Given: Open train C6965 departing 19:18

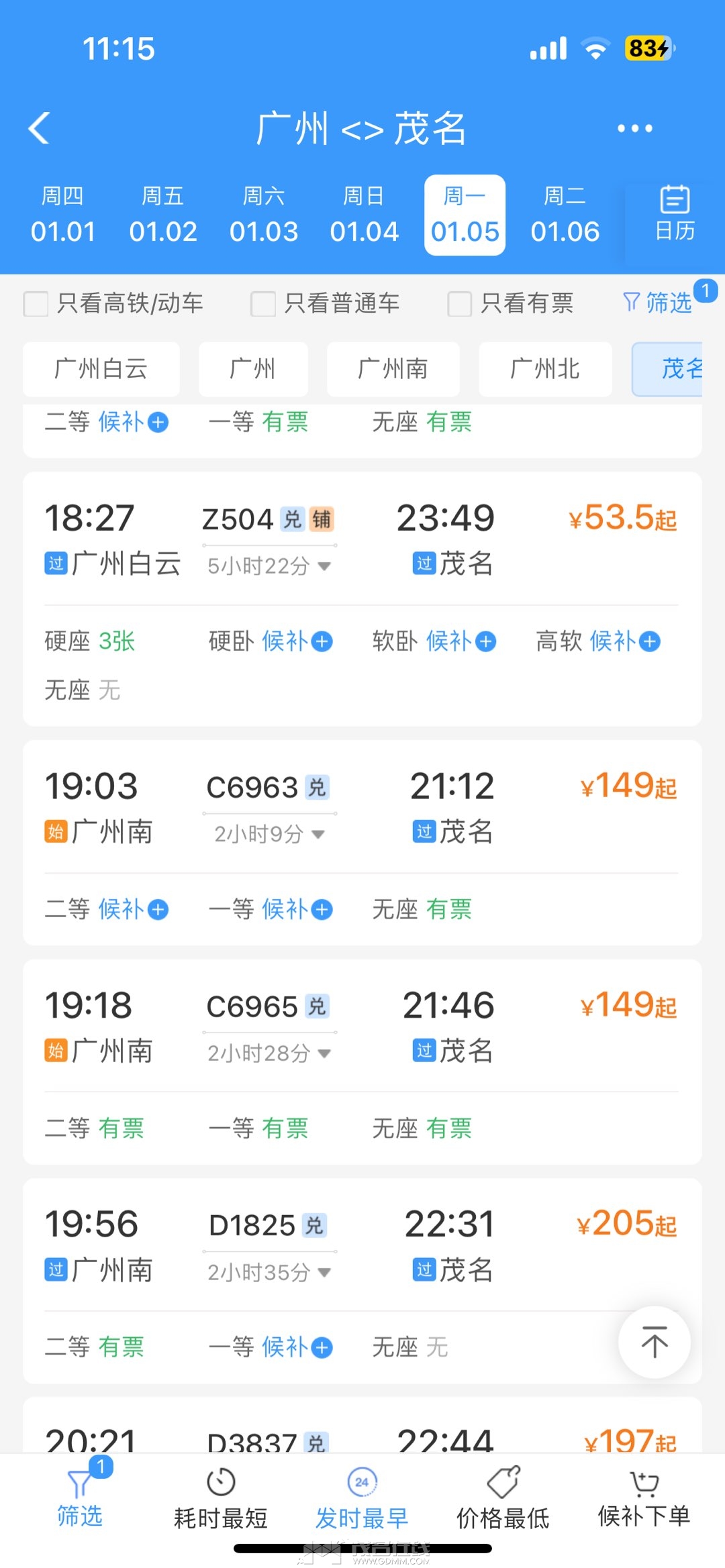Looking at the screenshot, I should (x=362, y=1027).
